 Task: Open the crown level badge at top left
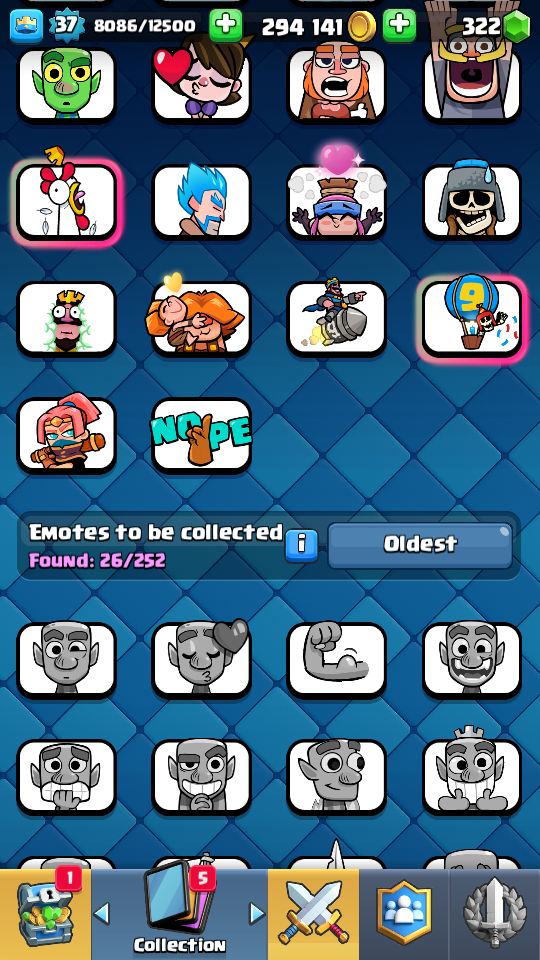point(26,26)
